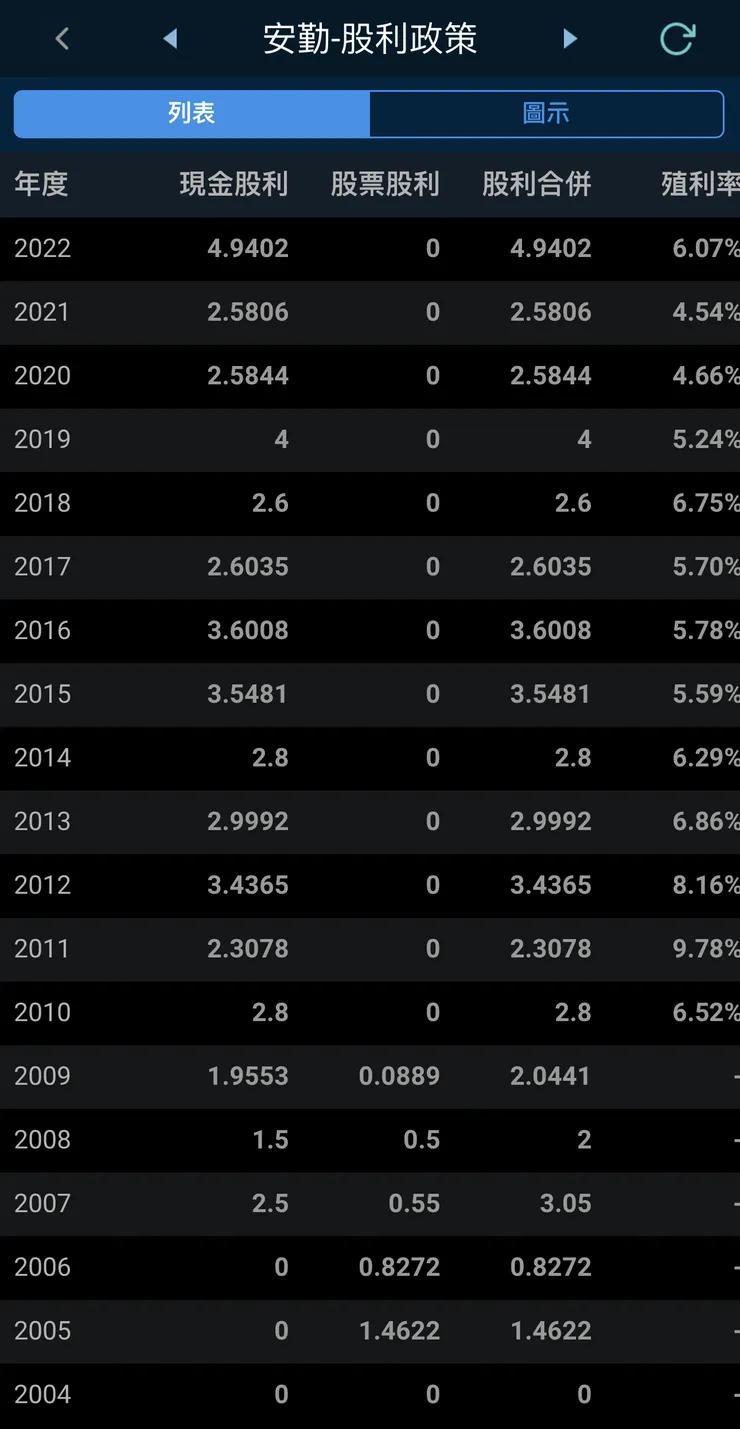Go back using the left chevron
740x1429 pixels.
point(62,39)
